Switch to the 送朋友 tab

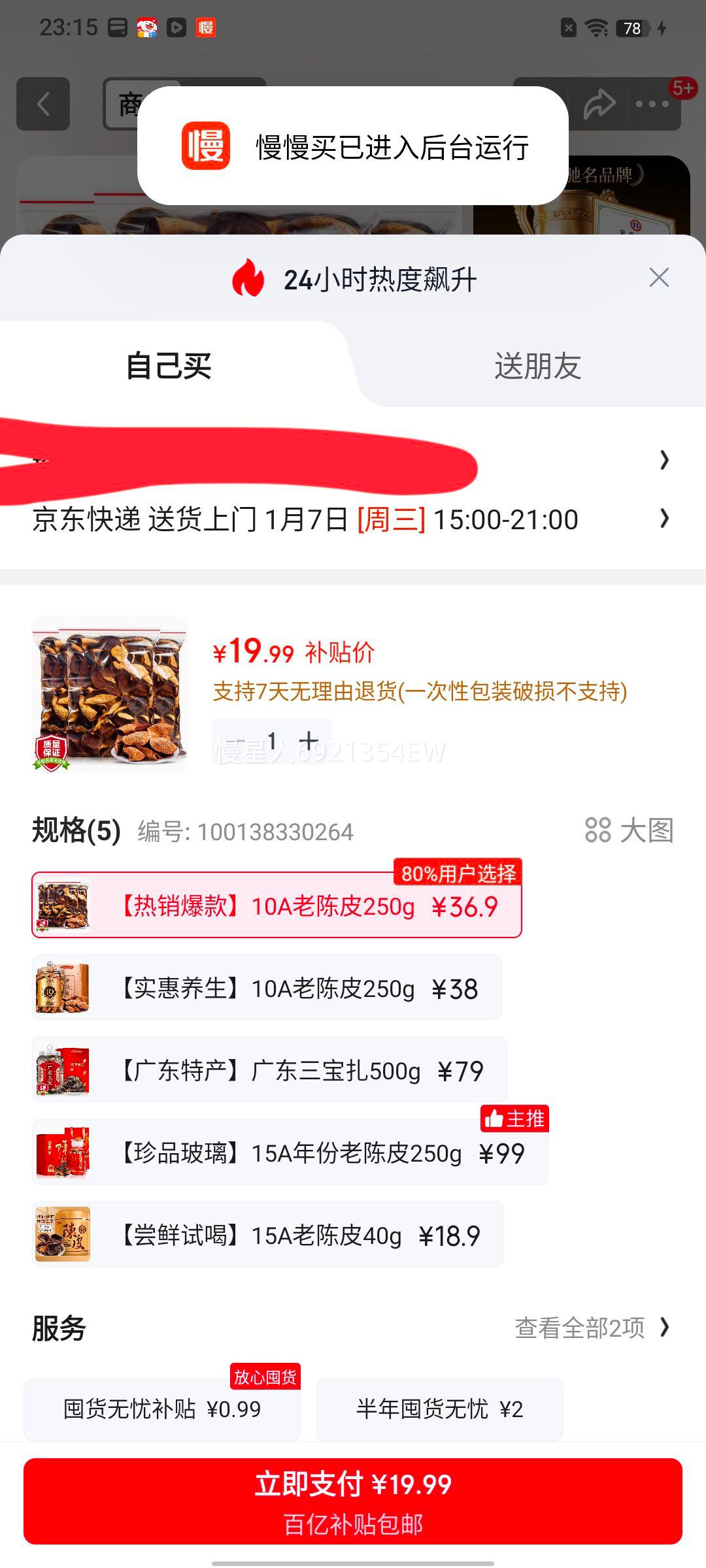coord(538,366)
